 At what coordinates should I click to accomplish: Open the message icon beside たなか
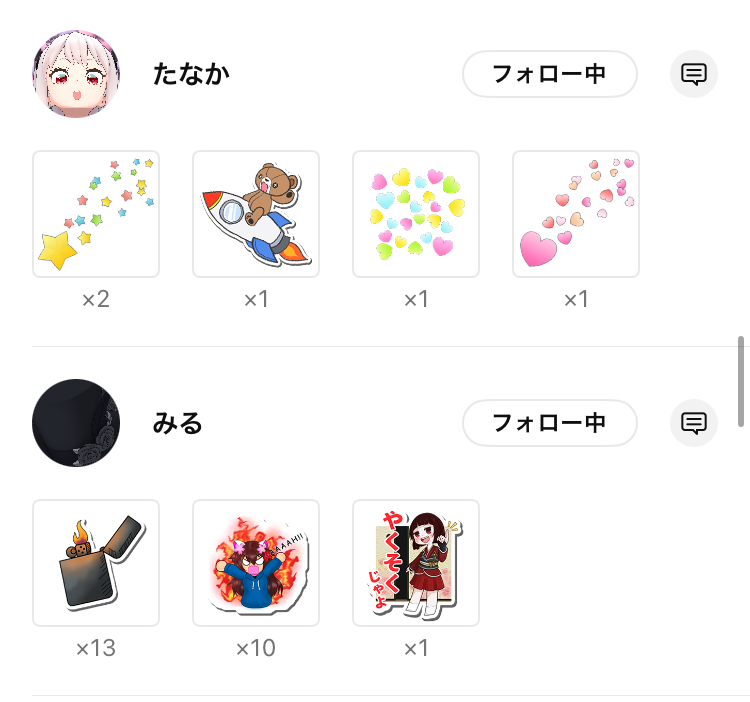[x=694, y=74]
